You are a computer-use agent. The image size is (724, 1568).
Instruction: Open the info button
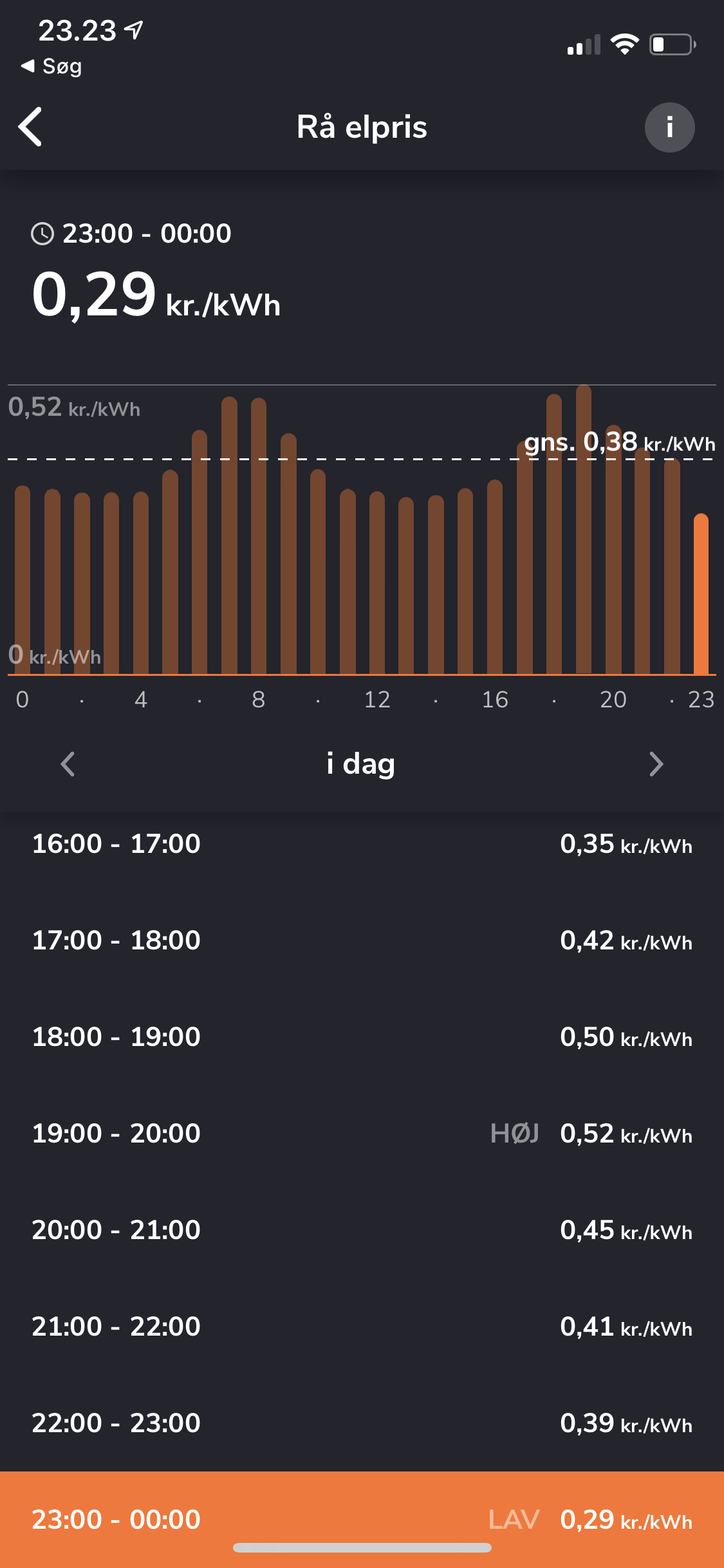tap(669, 127)
